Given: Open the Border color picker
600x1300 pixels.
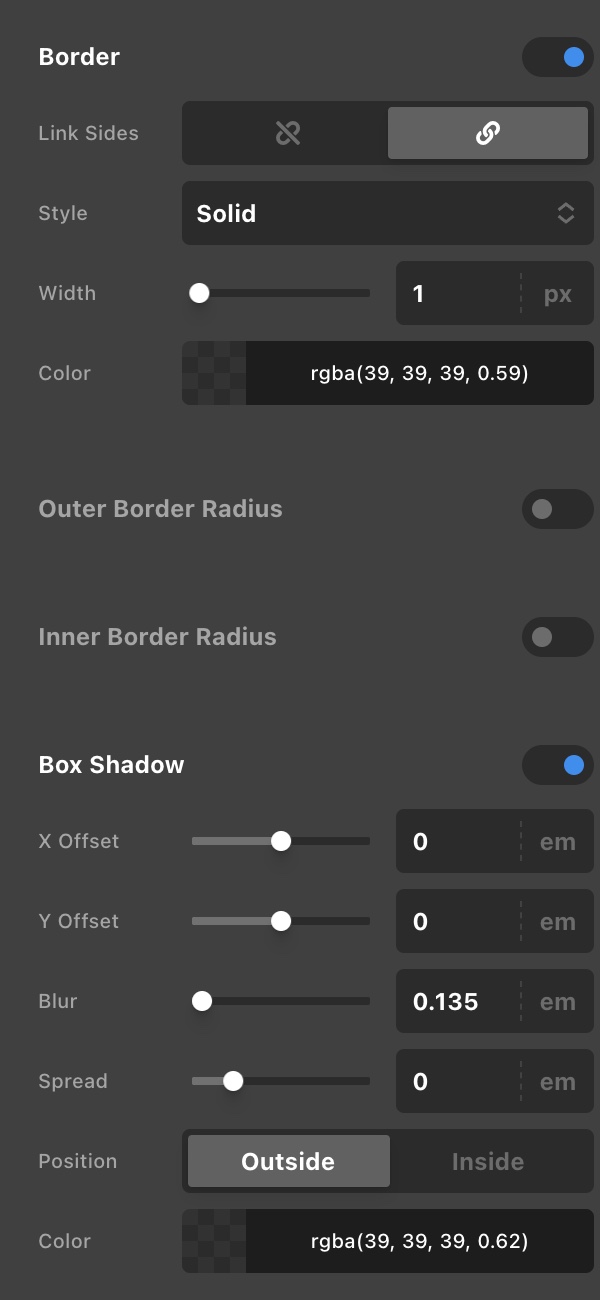Looking at the screenshot, I should coord(388,373).
